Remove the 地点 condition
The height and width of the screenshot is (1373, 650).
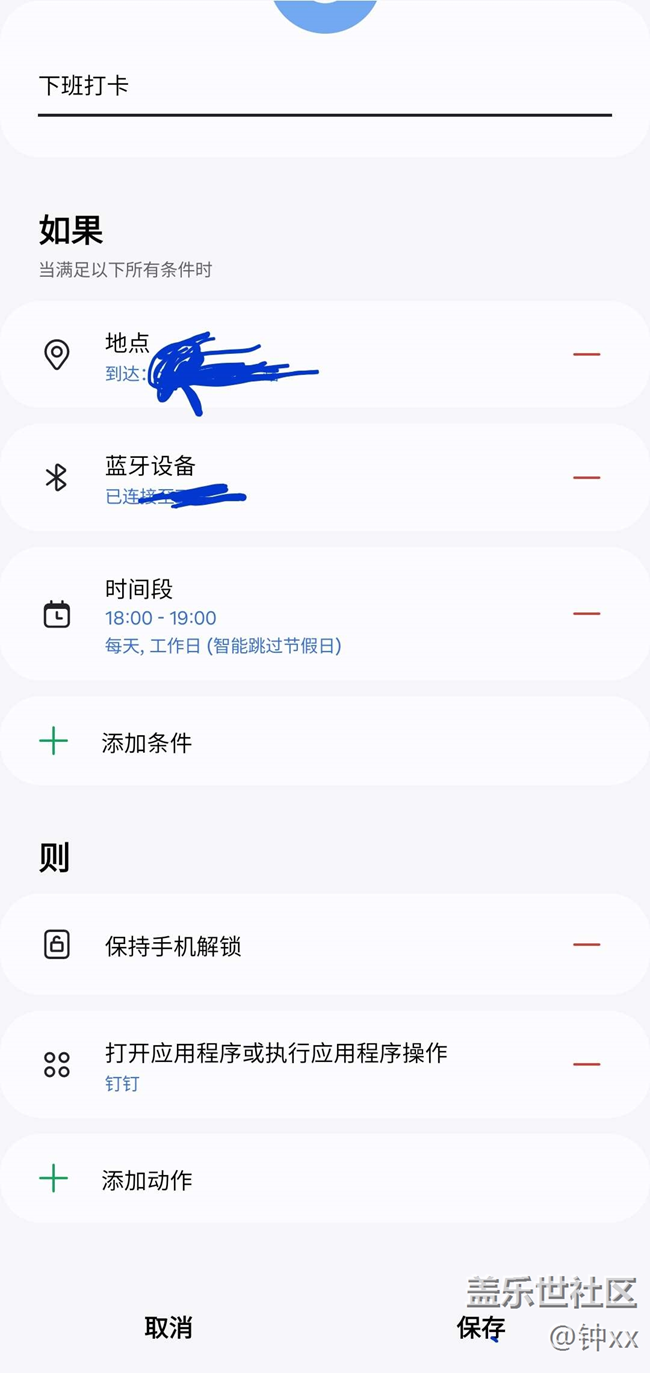586,355
